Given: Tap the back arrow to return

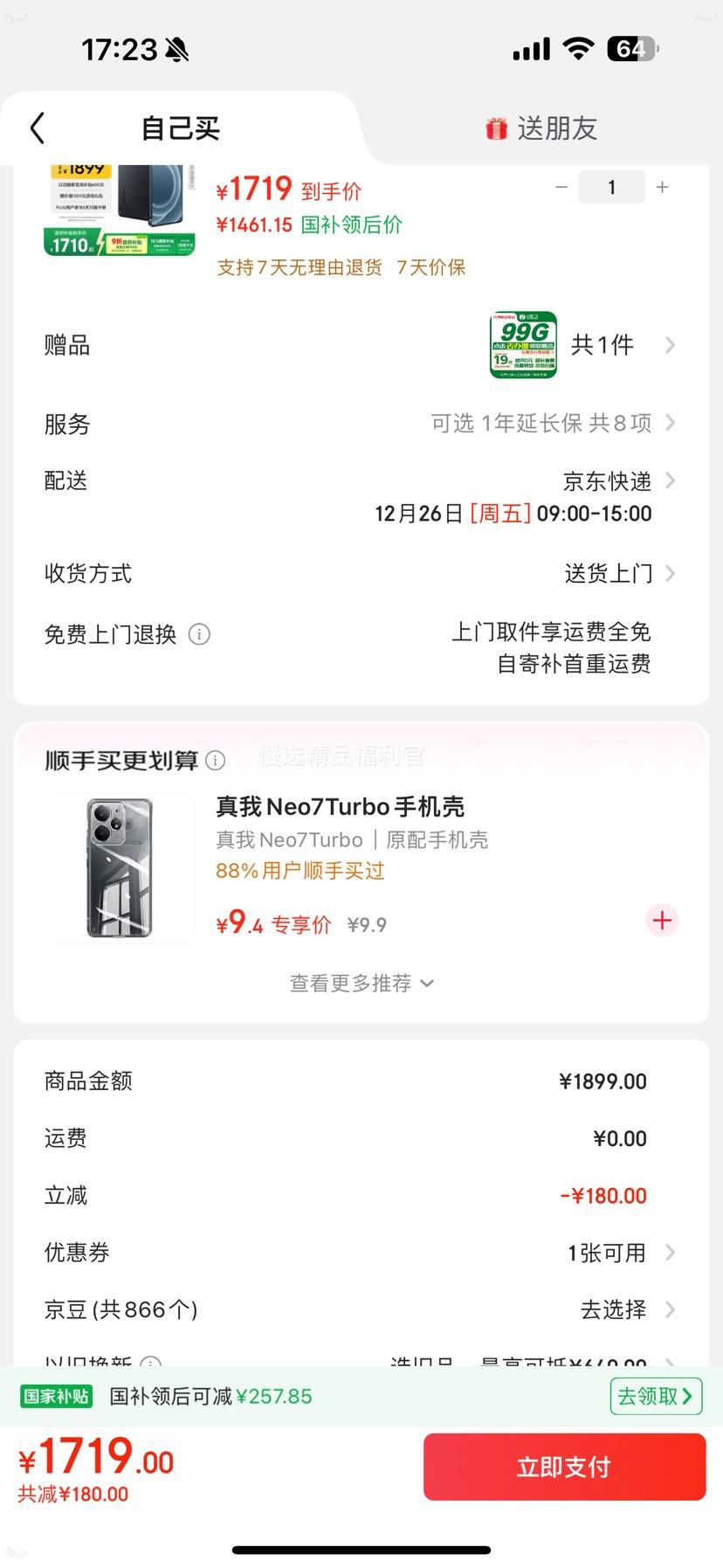Looking at the screenshot, I should pos(36,128).
